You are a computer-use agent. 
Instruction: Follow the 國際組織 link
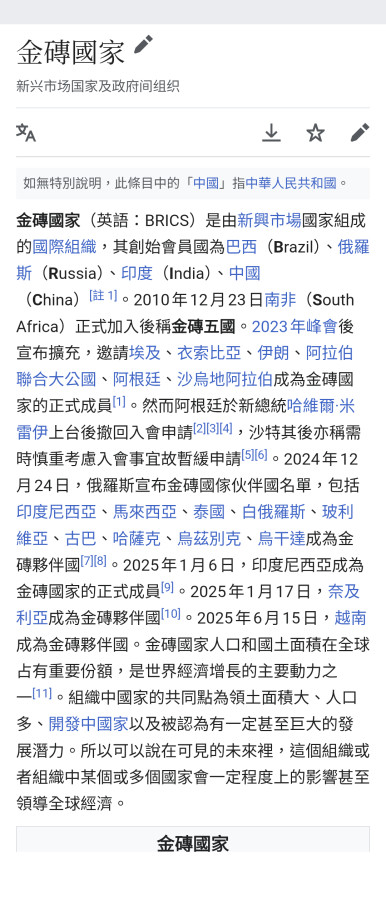(64, 247)
